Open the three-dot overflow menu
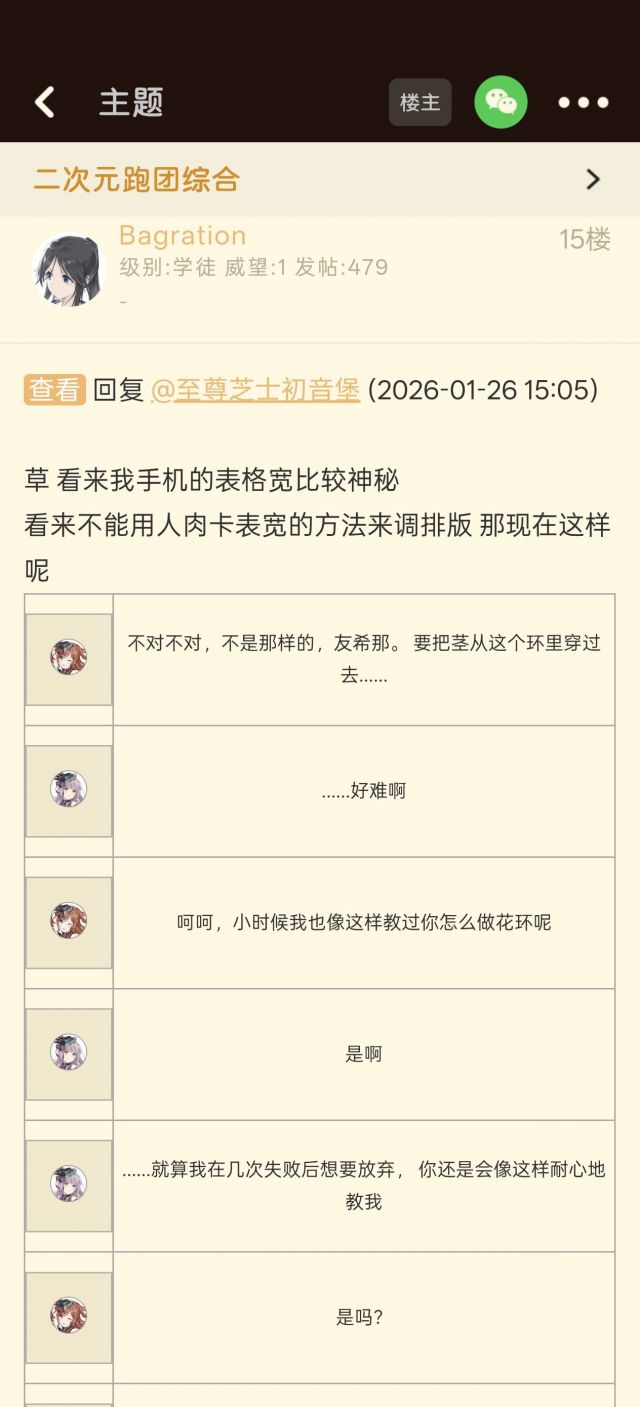This screenshot has height=1407, width=640. point(583,102)
